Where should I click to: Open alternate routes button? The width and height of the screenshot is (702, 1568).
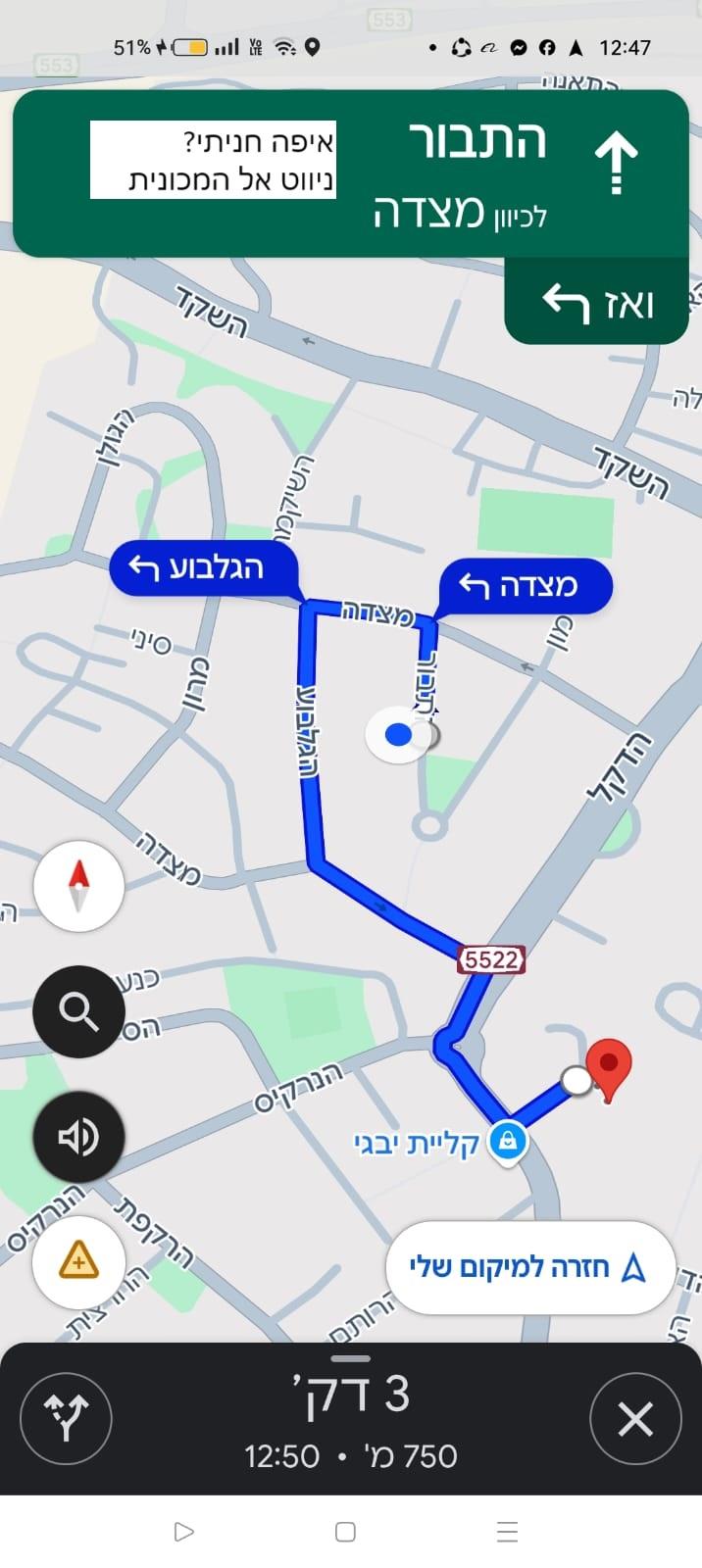pyautogui.click(x=67, y=1418)
